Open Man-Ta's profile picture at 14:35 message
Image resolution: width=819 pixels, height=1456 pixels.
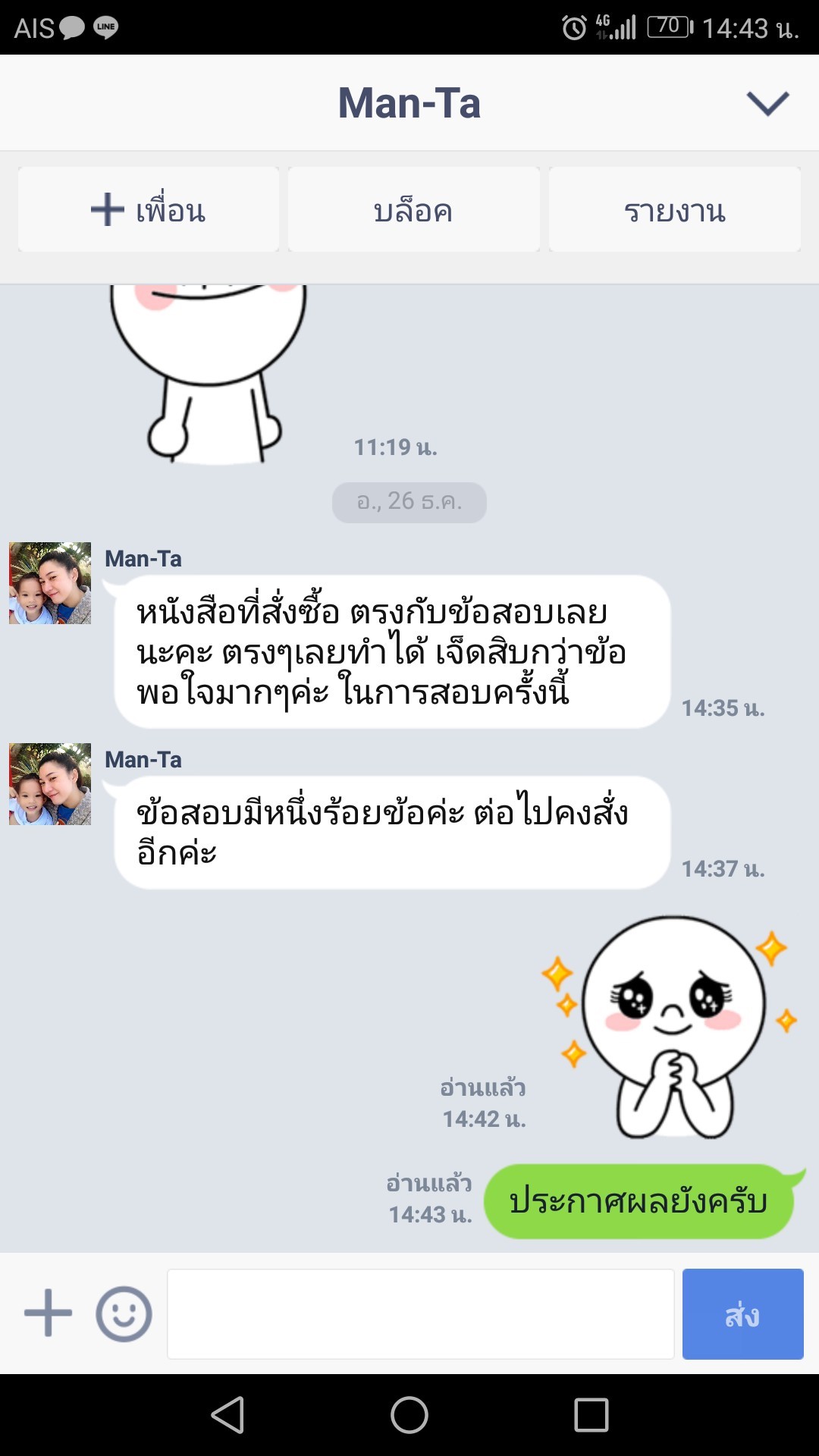click(50, 583)
